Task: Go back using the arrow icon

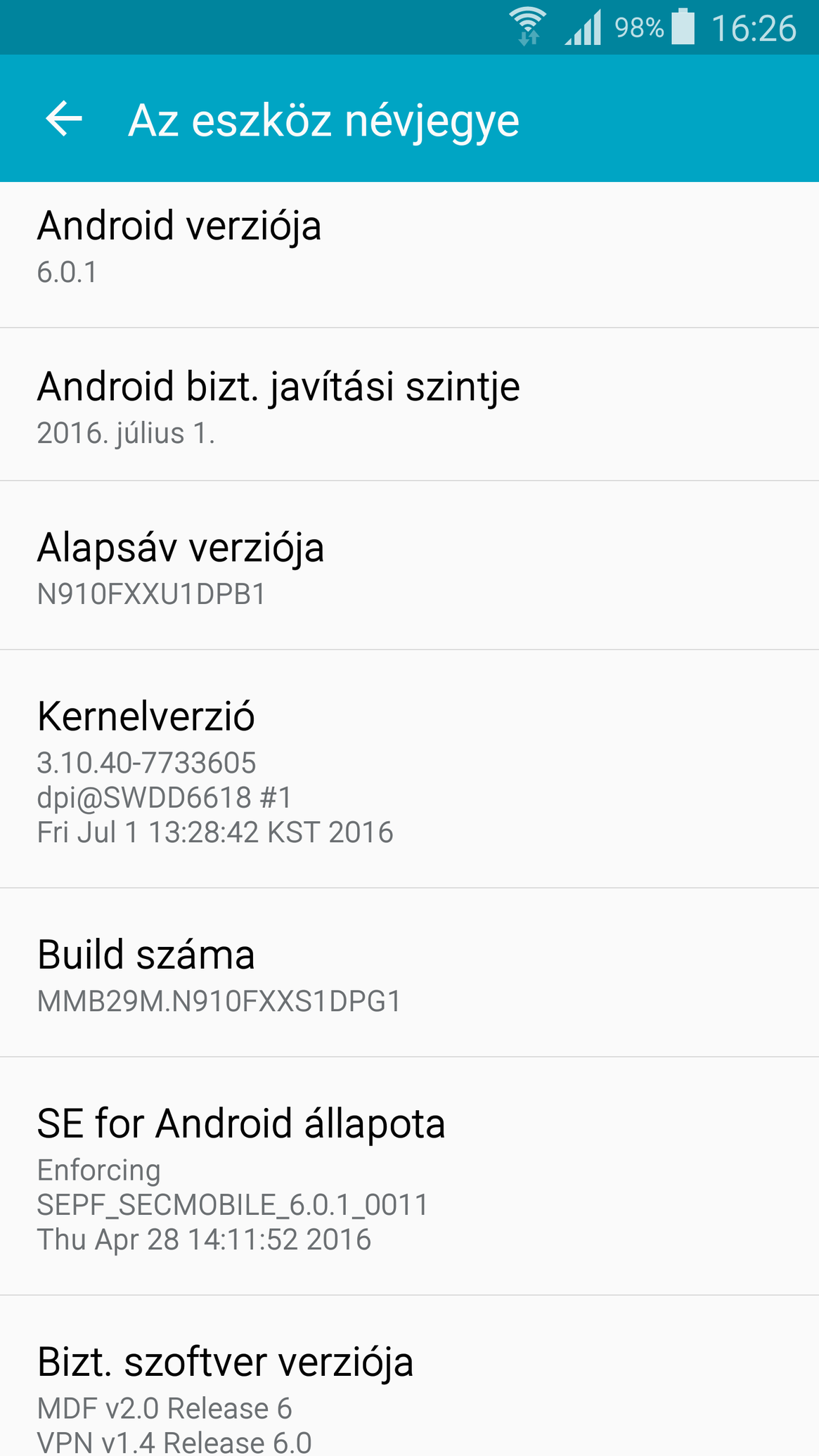Action: pyautogui.click(x=64, y=119)
